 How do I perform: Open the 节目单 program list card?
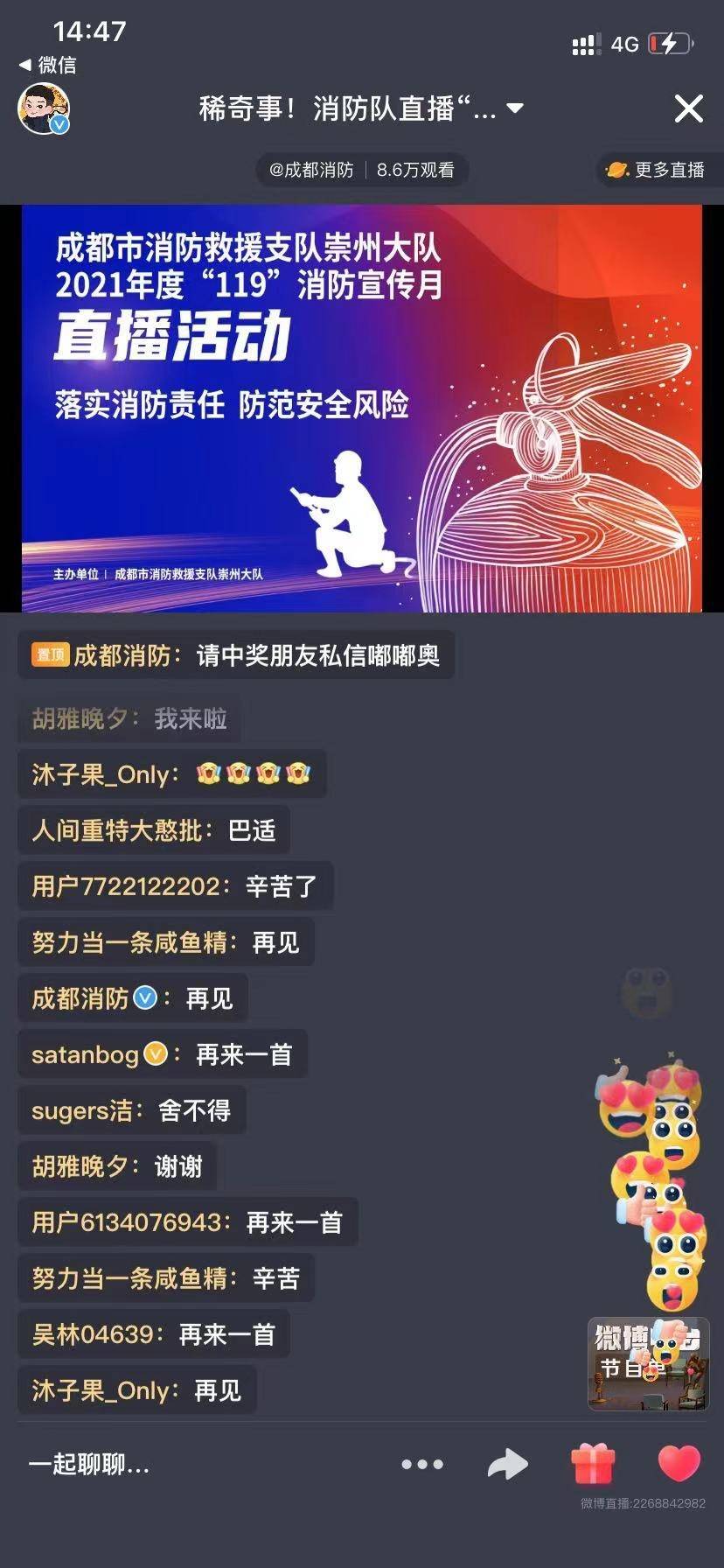point(648,1363)
